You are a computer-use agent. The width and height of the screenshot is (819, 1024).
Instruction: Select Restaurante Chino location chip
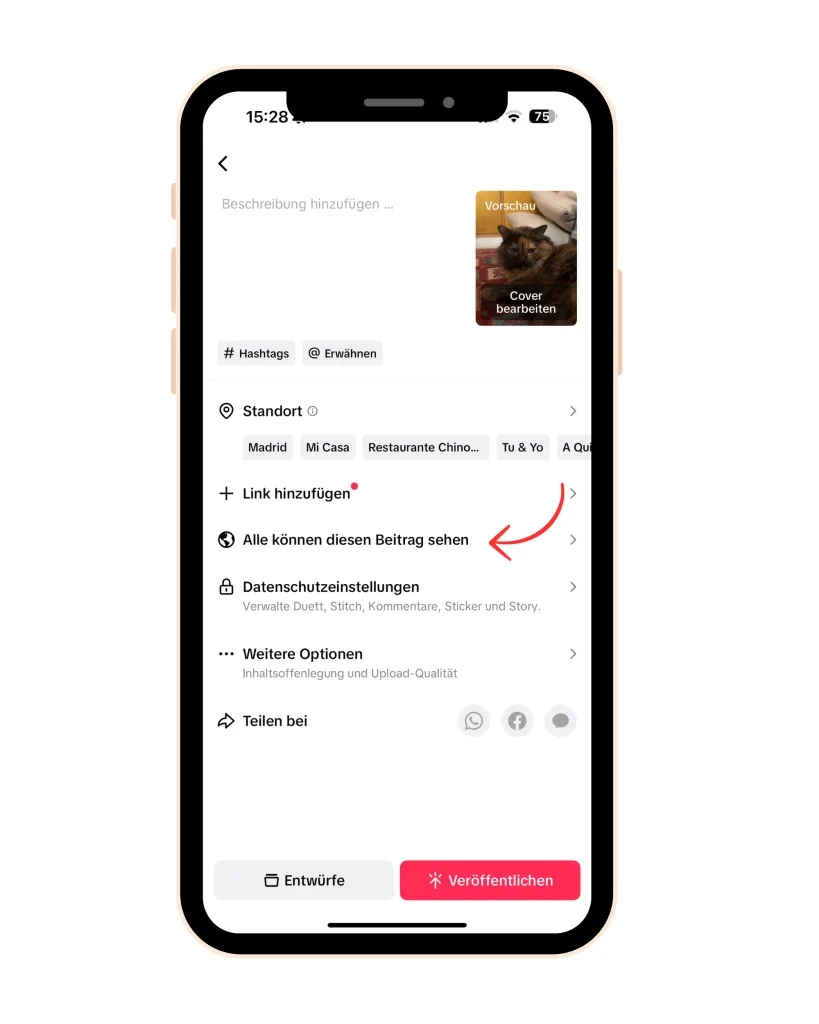click(x=425, y=447)
